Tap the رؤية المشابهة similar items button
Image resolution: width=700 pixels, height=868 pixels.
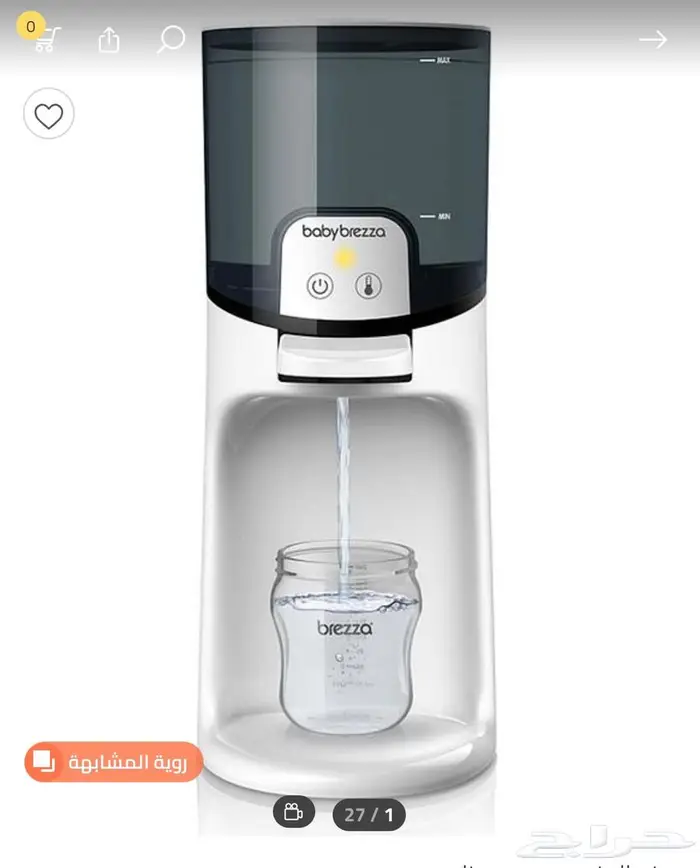[113, 762]
